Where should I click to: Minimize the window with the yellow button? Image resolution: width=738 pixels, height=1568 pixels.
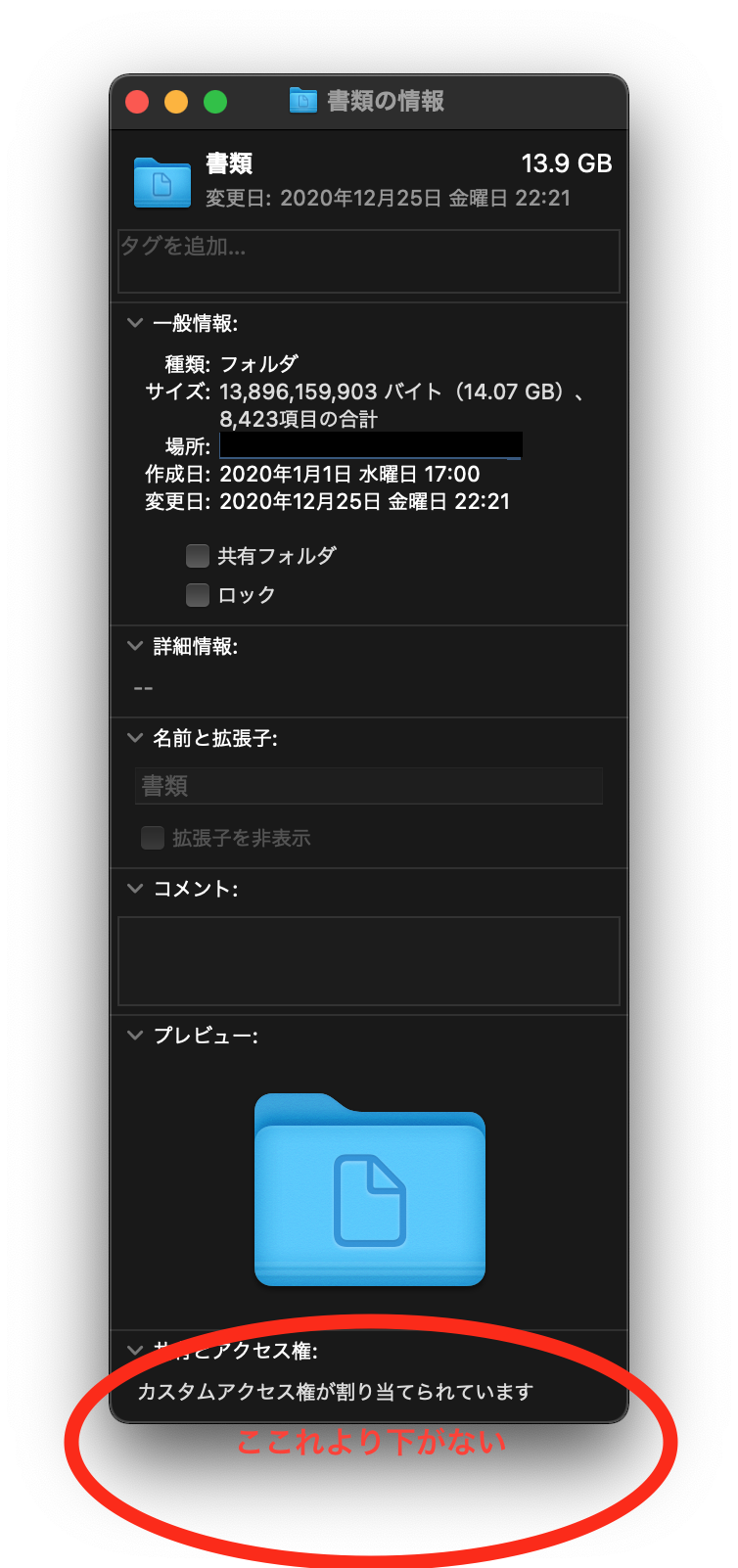pyautogui.click(x=176, y=102)
